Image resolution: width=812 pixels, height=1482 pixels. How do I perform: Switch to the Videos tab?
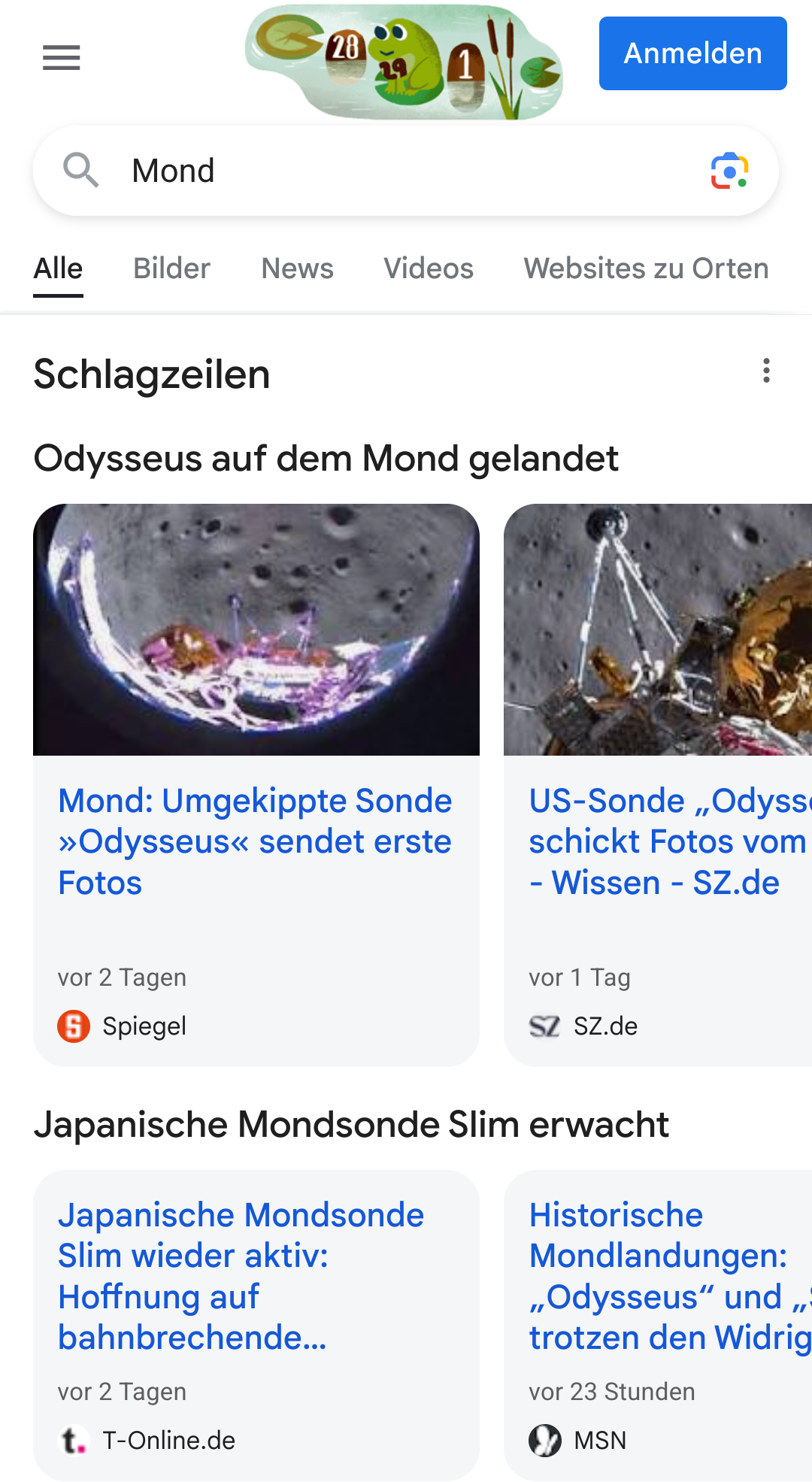(429, 268)
